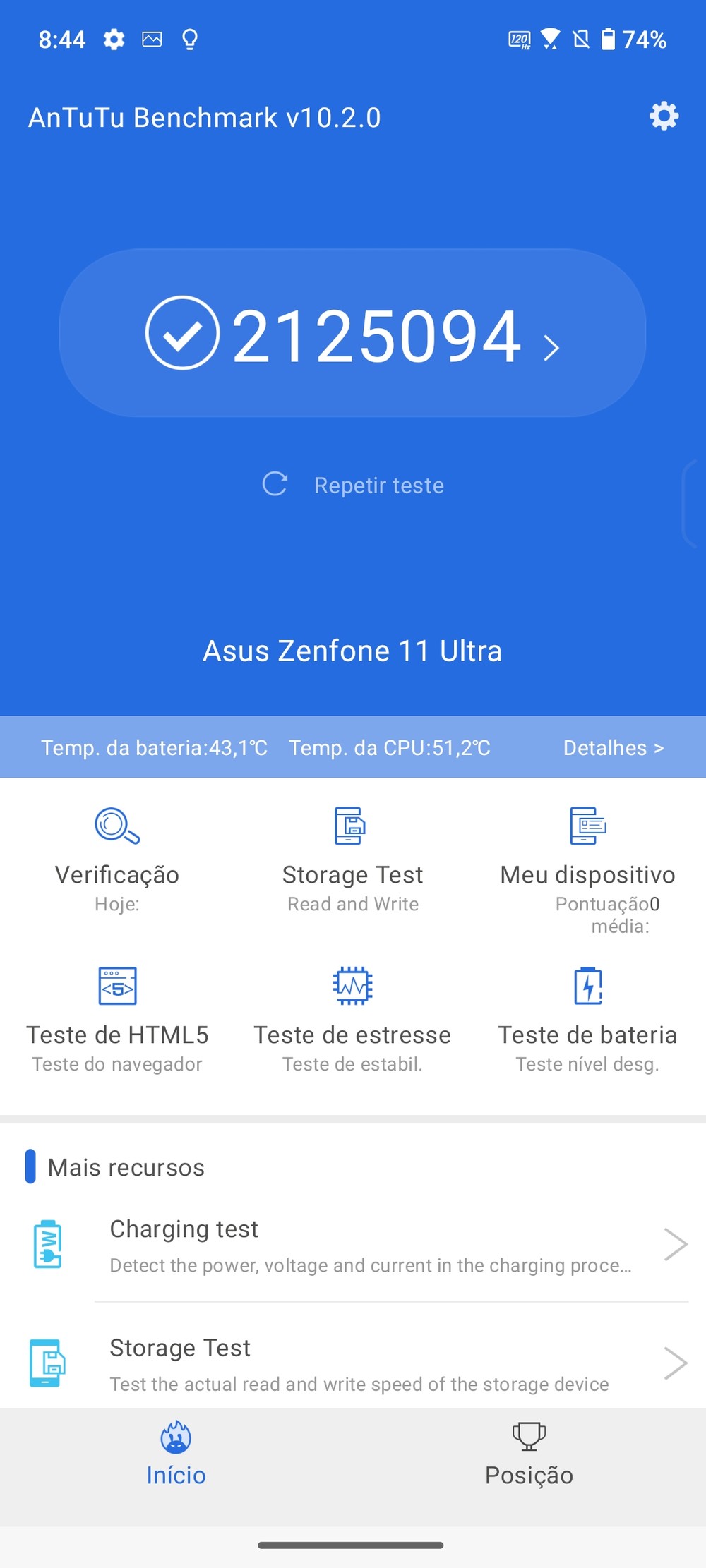View score details for 2125094

[352, 333]
